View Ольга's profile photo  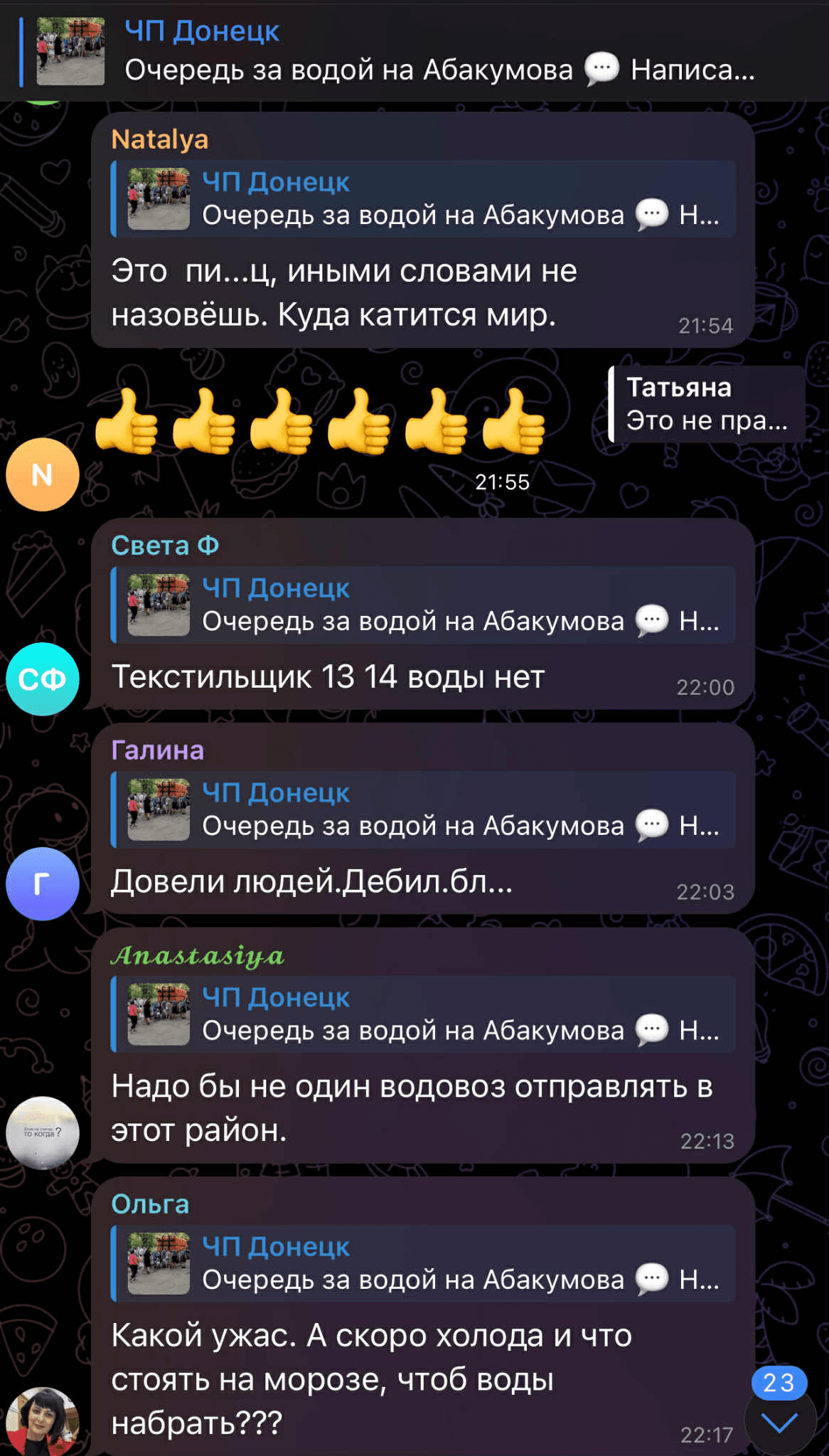(x=43, y=1421)
